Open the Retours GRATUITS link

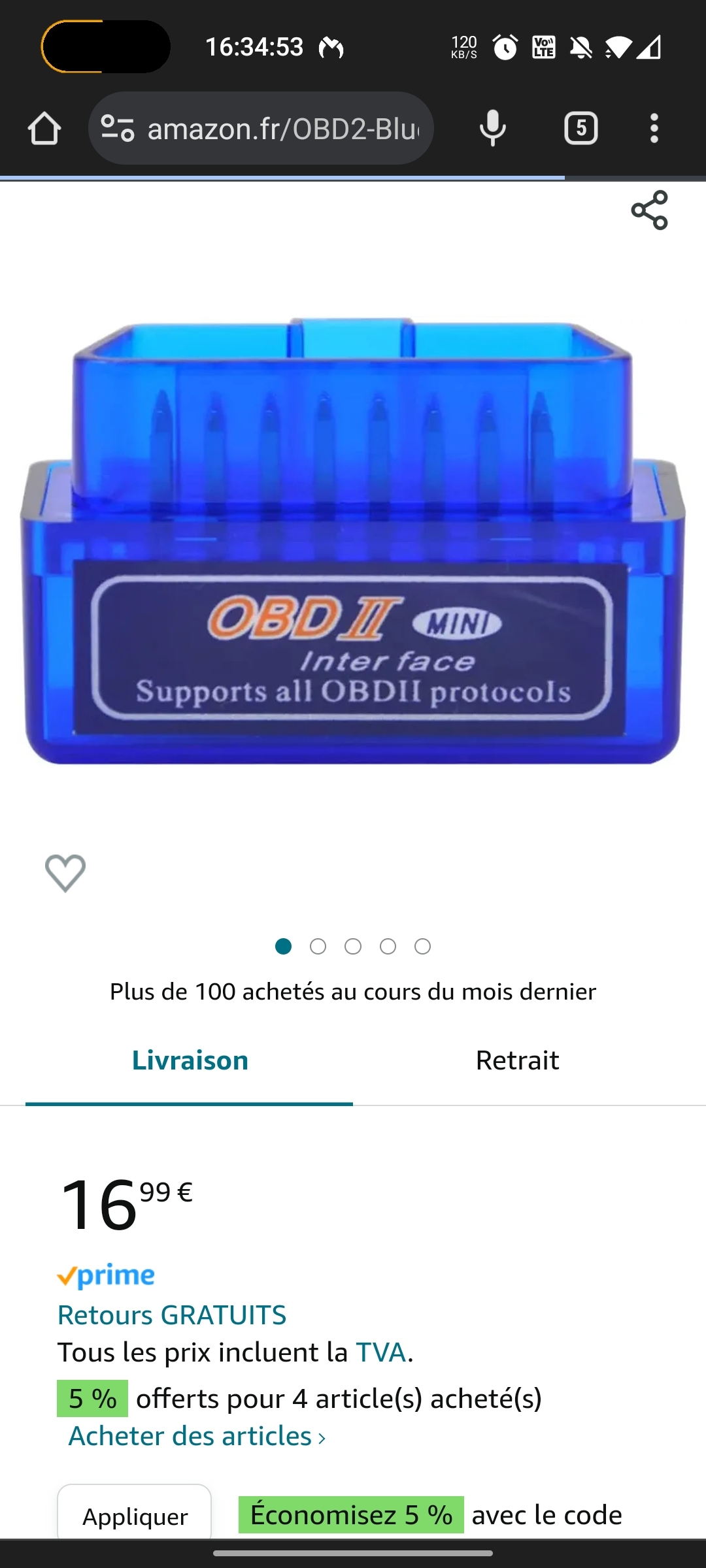pos(172,1315)
